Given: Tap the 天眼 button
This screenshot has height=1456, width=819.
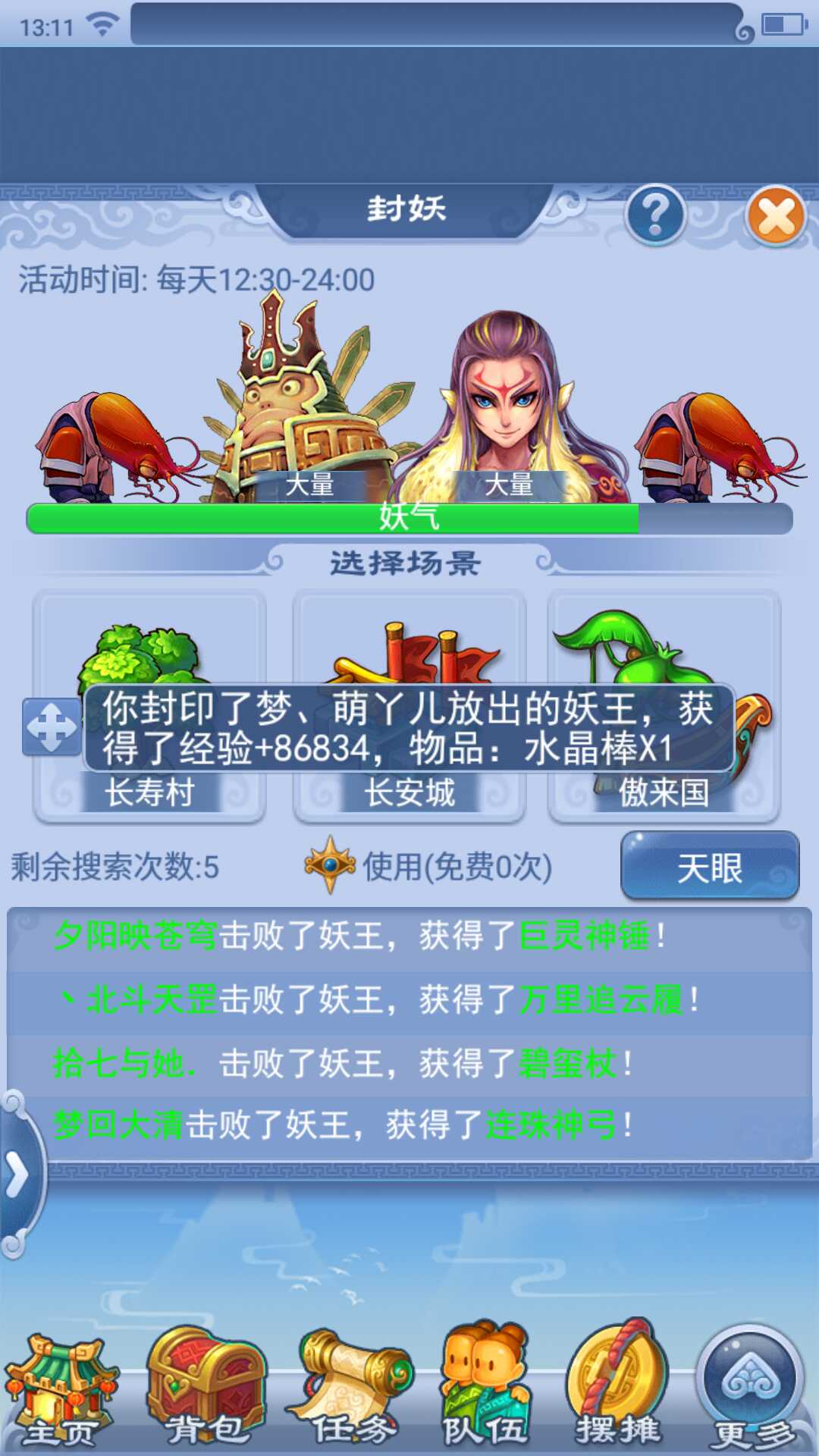Looking at the screenshot, I should [710, 867].
